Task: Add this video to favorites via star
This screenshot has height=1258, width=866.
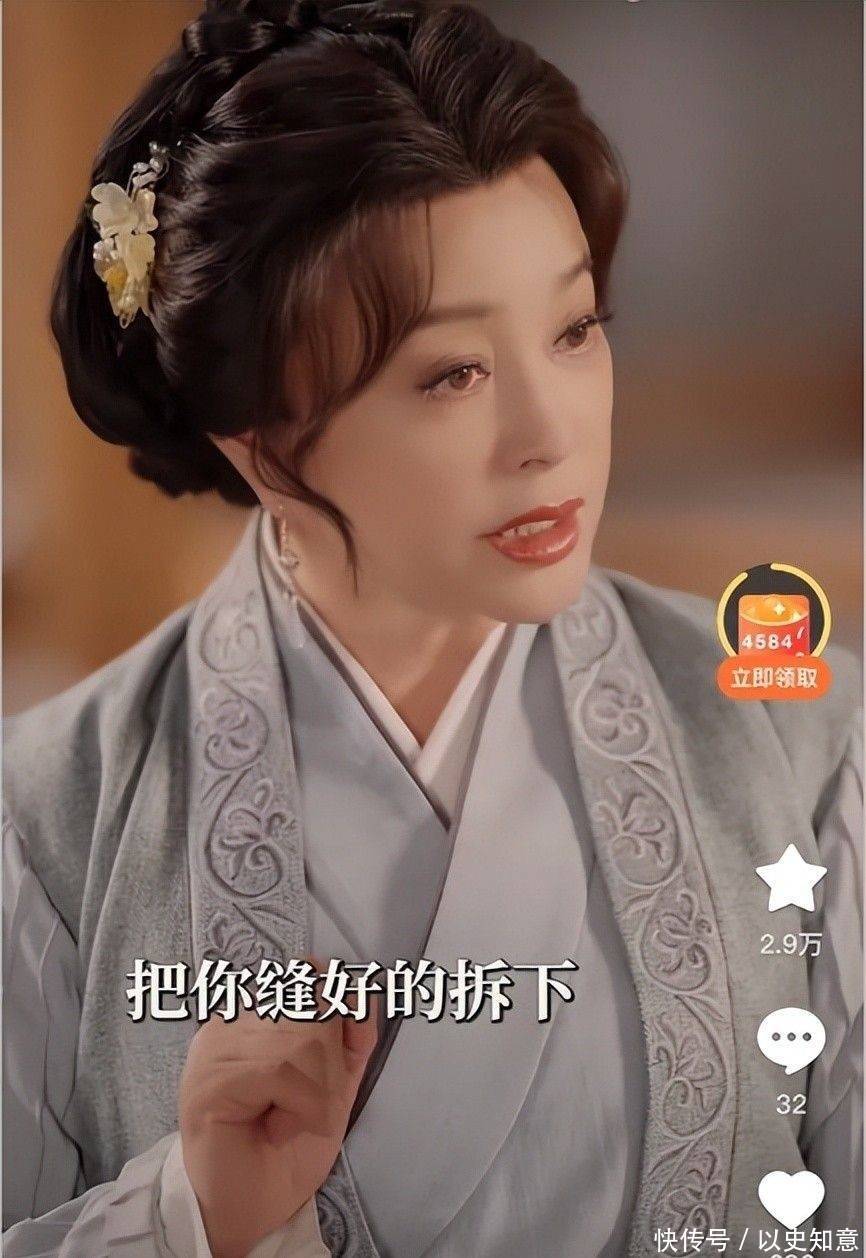Action: pos(790,879)
